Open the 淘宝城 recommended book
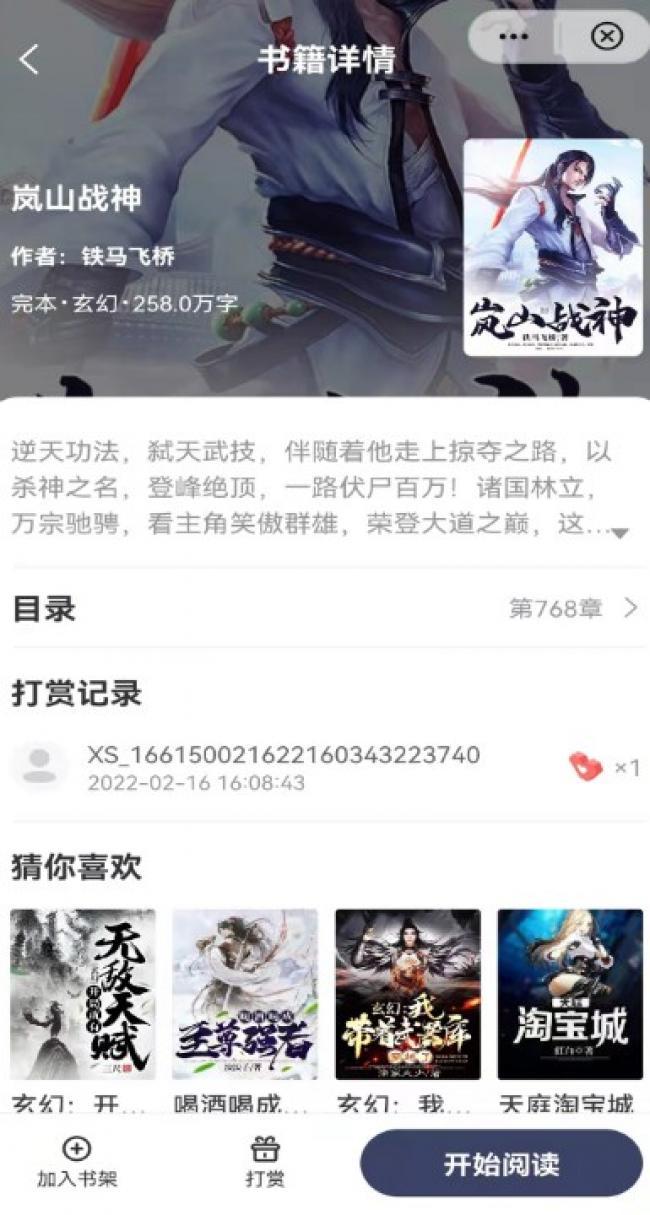Image resolution: width=650 pixels, height=1215 pixels. coord(570,994)
